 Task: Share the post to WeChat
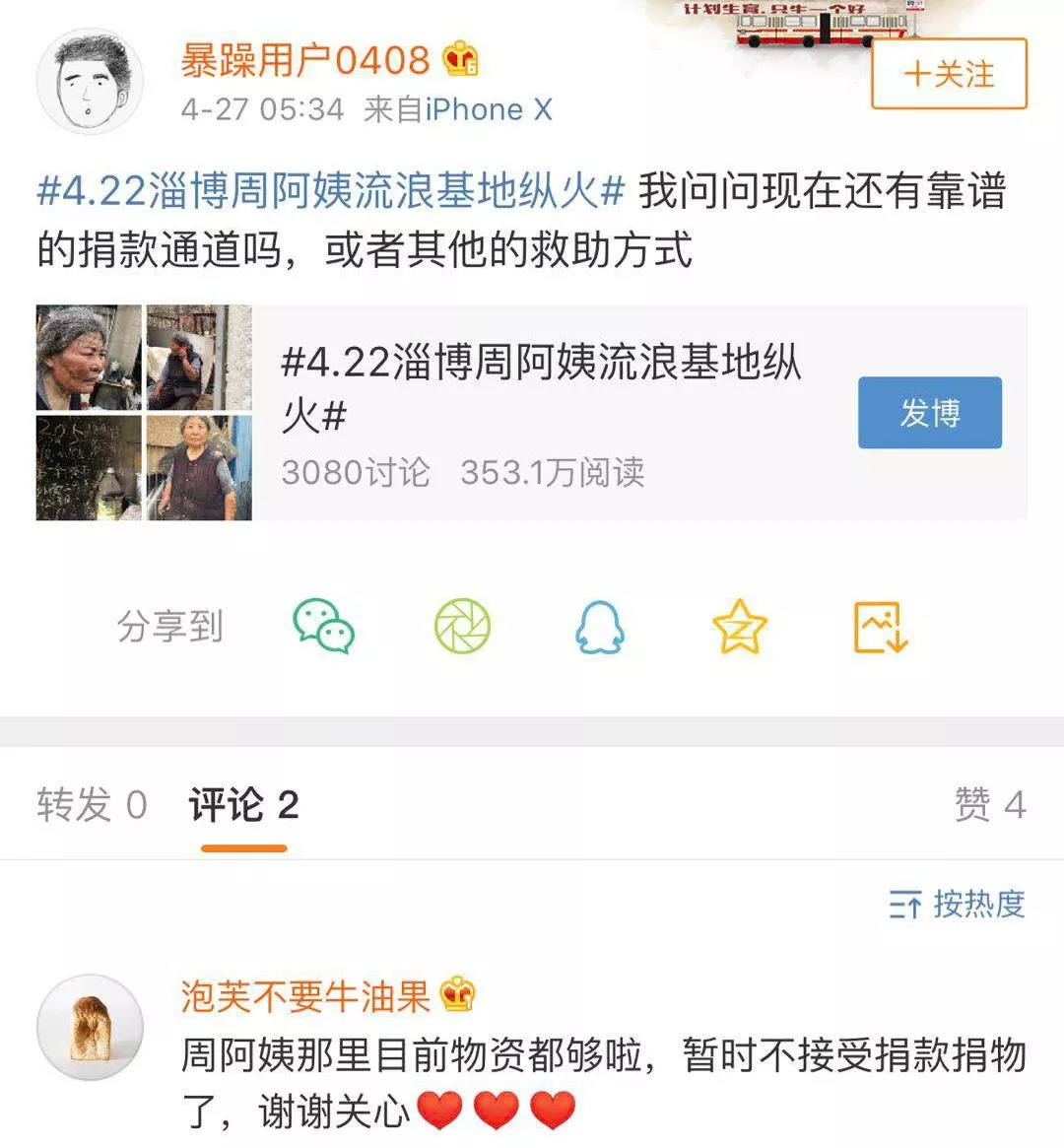[323, 627]
